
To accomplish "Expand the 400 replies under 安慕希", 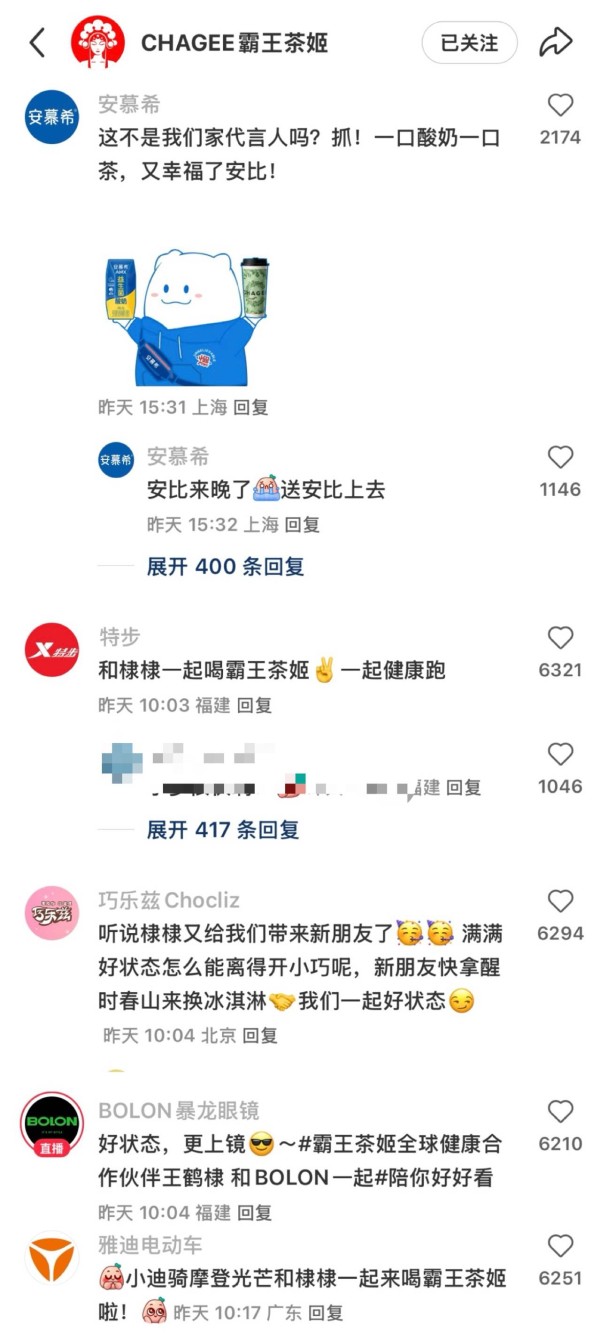I will coord(225,567).
